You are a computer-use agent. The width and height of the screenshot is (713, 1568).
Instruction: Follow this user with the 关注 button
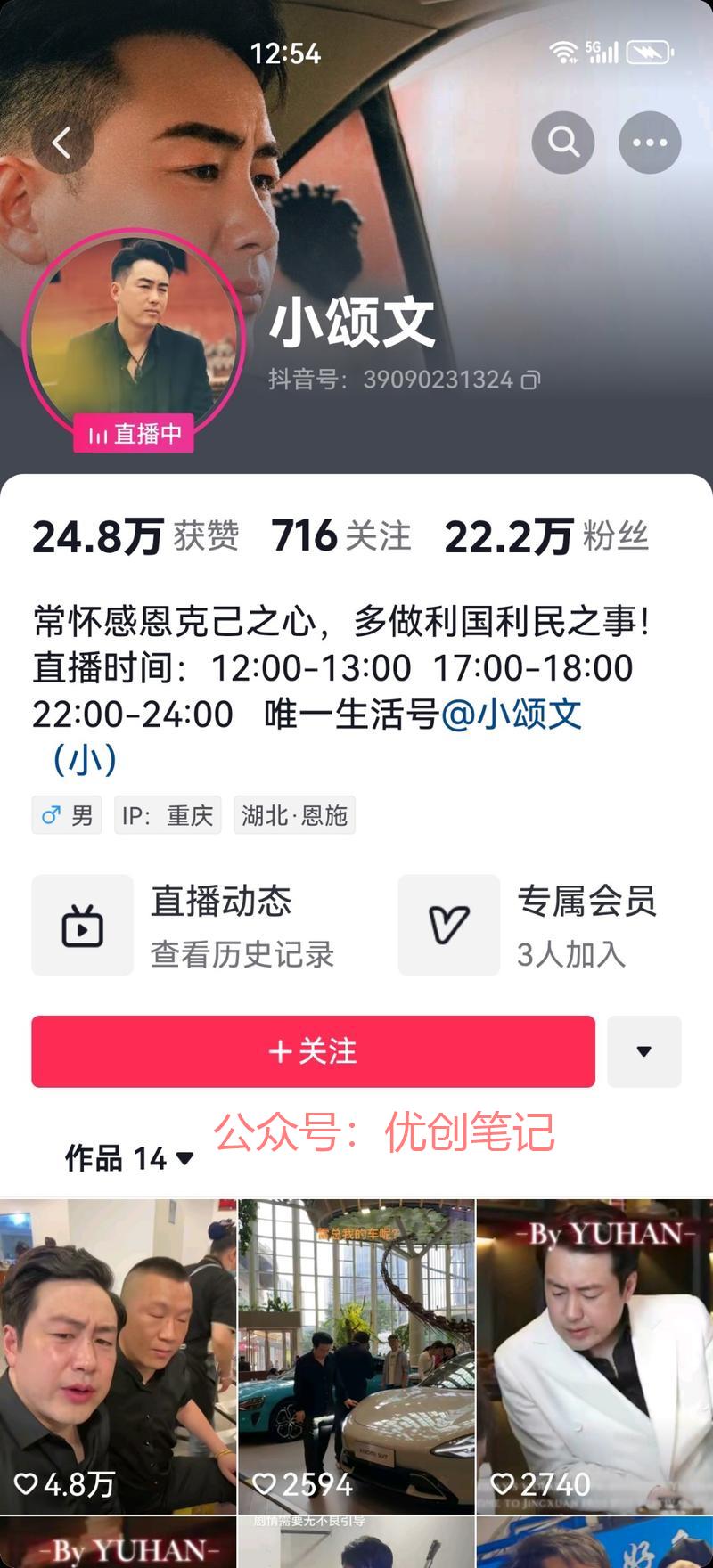pos(313,1051)
